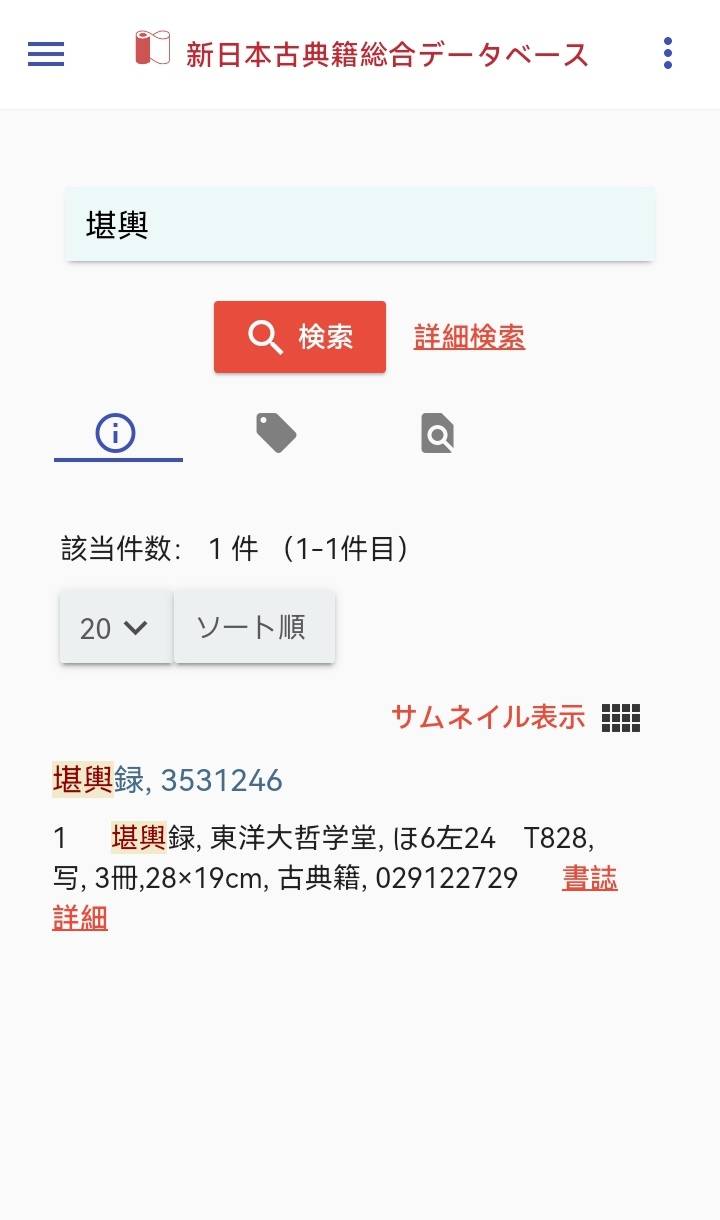Select the document full-text search tab icon
Viewport: 720px width, 1220px height.
point(435,433)
